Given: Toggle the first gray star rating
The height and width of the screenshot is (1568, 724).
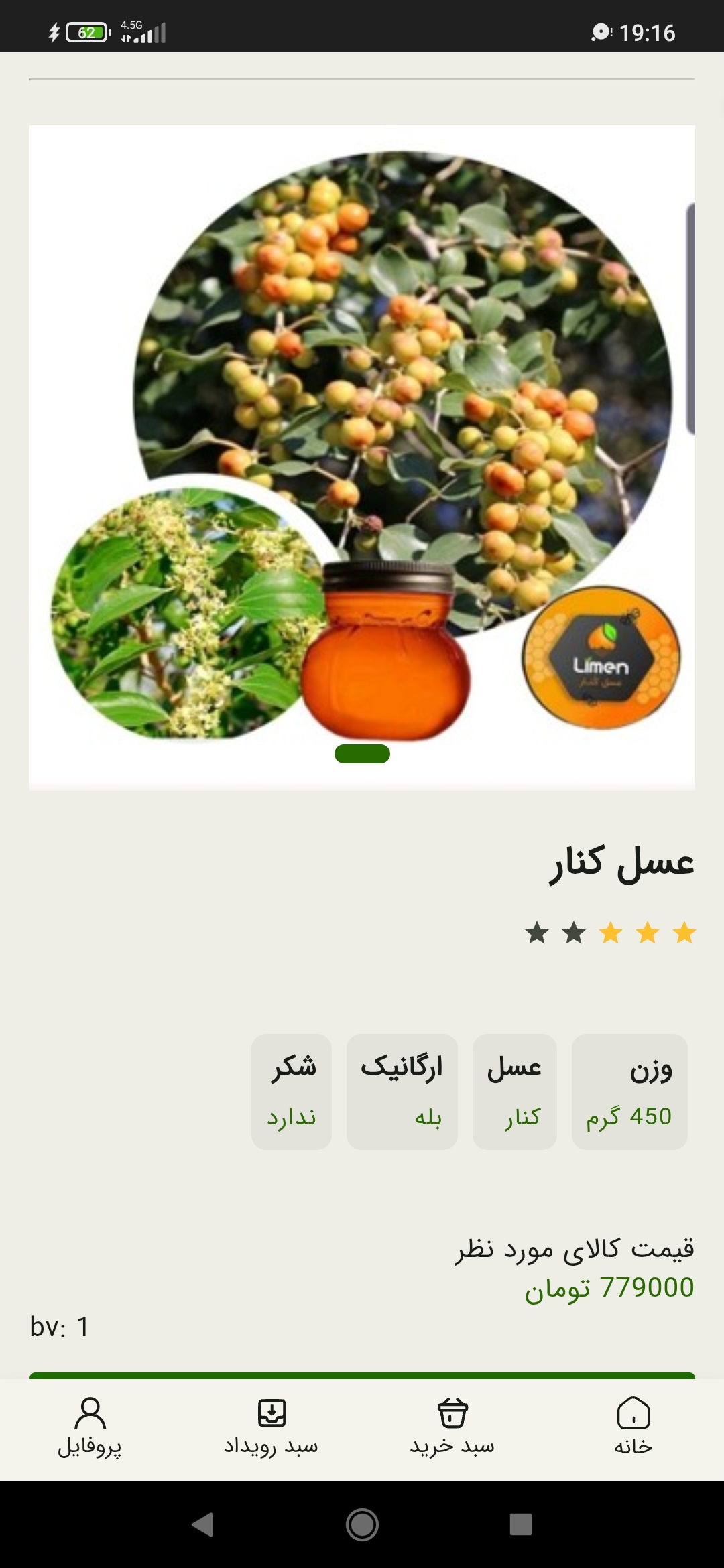Looking at the screenshot, I should point(537,933).
